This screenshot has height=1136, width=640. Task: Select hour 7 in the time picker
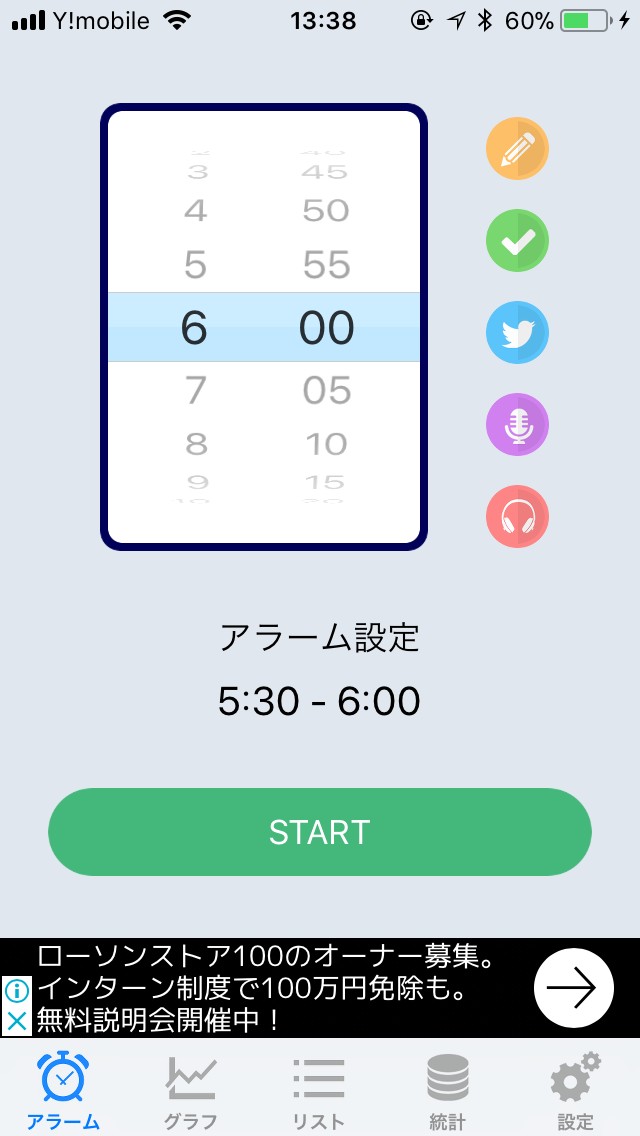tap(196, 390)
